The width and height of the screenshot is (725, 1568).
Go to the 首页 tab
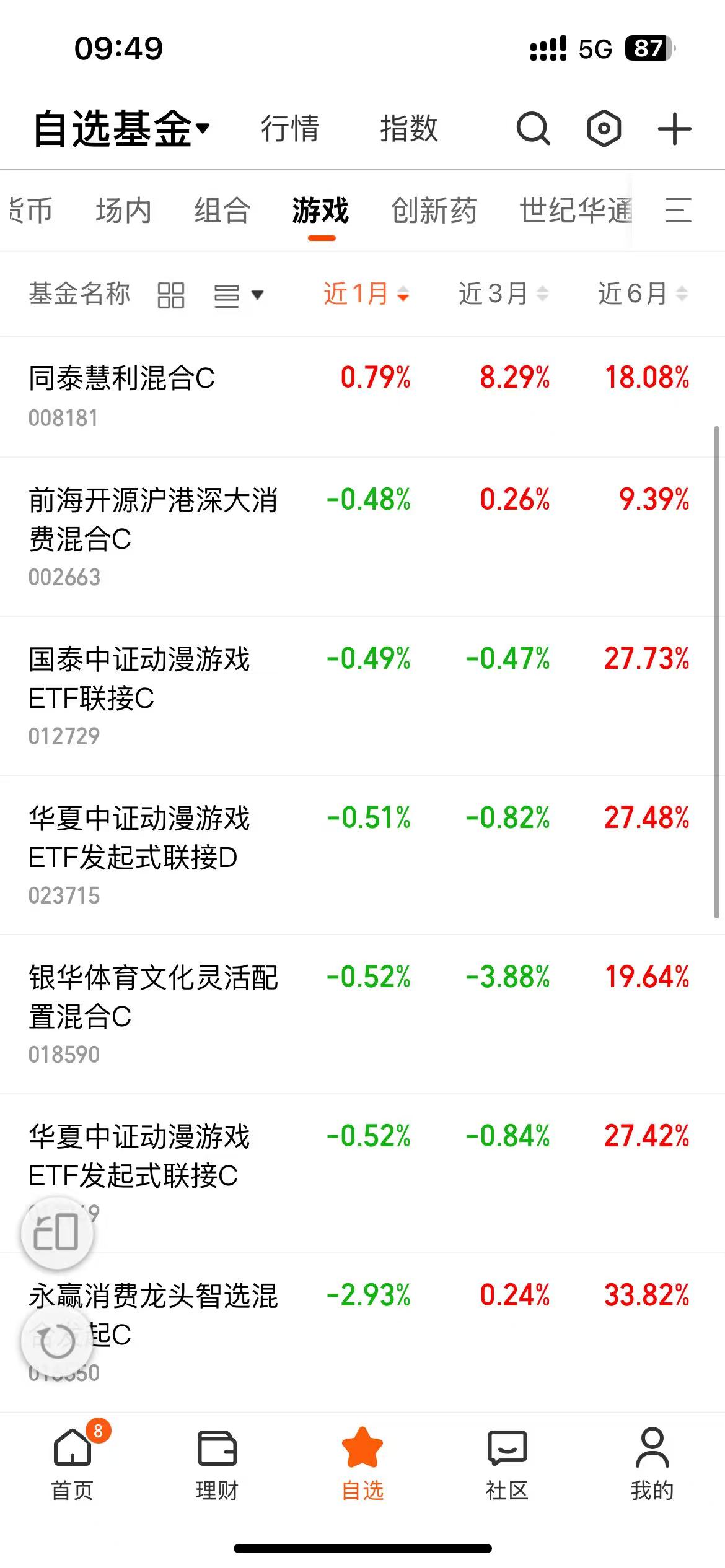pos(72,1465)
